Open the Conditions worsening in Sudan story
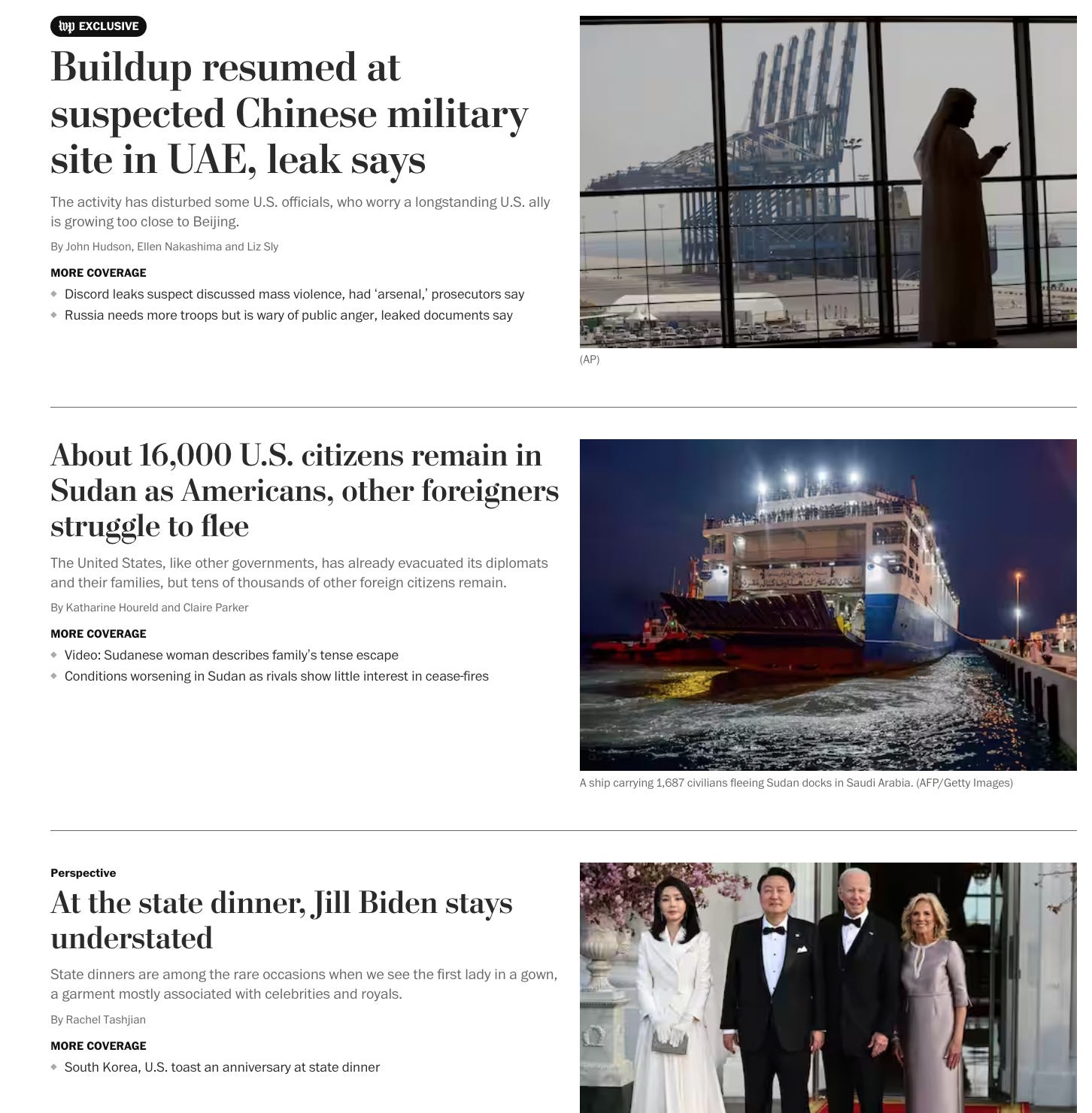 pyautogui.click(x=276, y=676)
